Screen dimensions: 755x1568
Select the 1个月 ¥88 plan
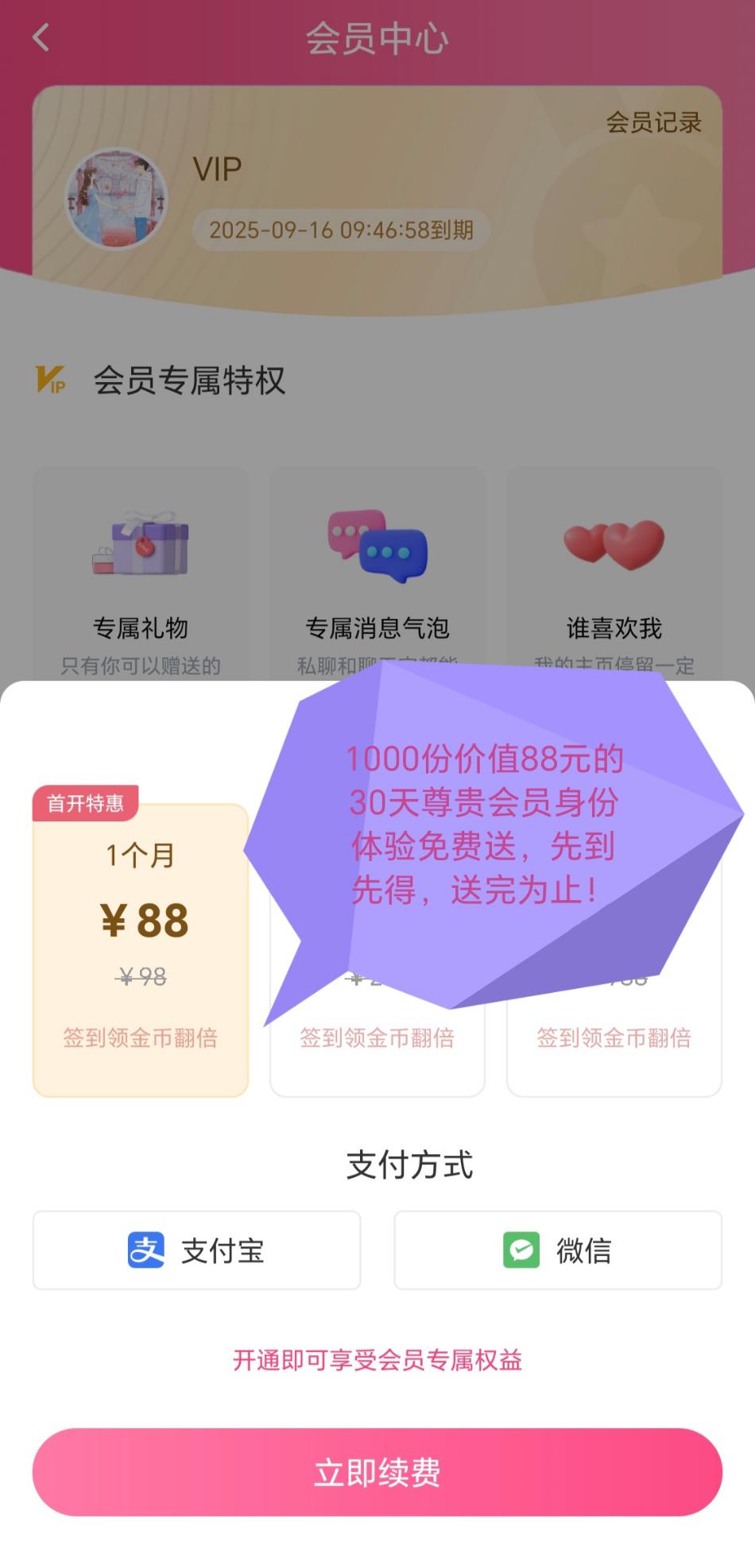(141, 950)
